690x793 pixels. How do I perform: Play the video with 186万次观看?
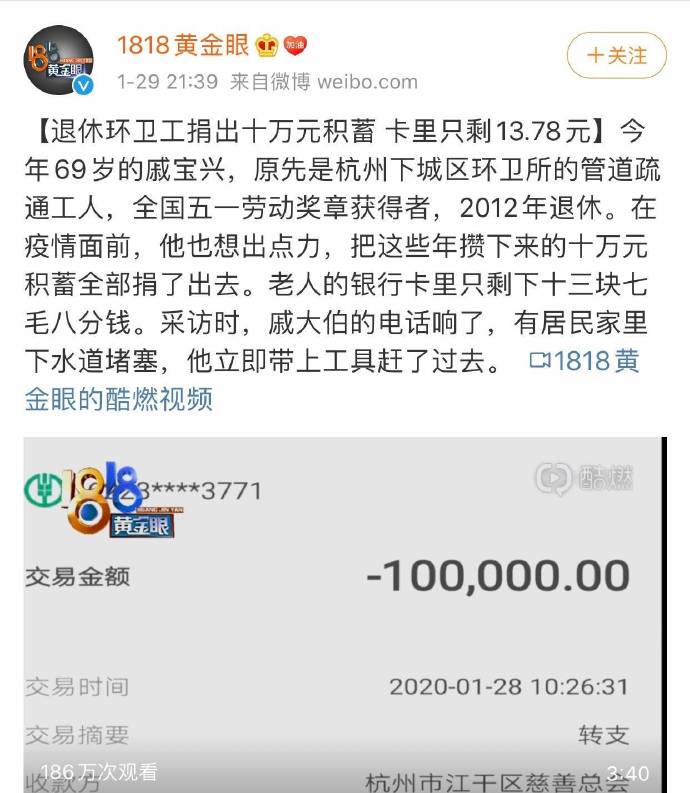click(x=345, y=615)
